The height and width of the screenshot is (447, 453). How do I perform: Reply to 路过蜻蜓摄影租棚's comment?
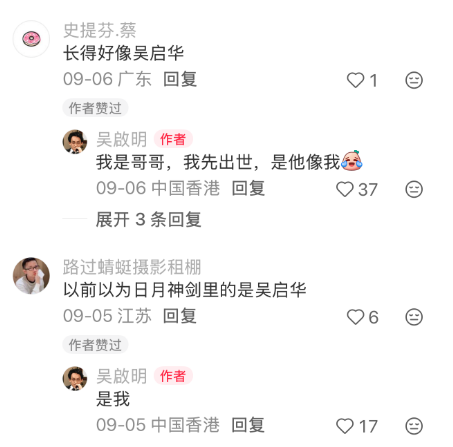tap(180, 316)
